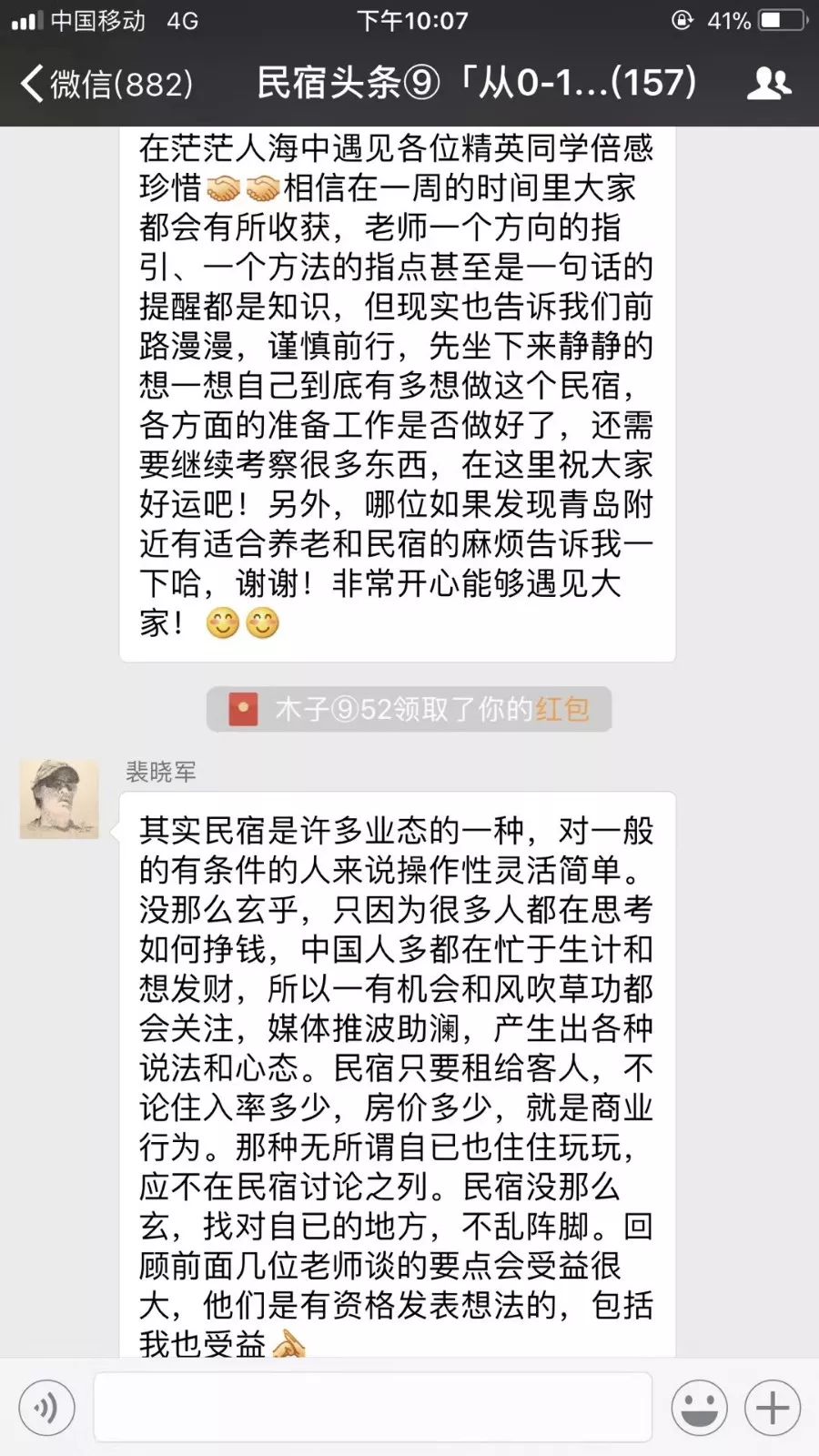The width and height of the screenshot is (819, 1456).
Task: Focus the message text field
Action: click(373, 1408)
